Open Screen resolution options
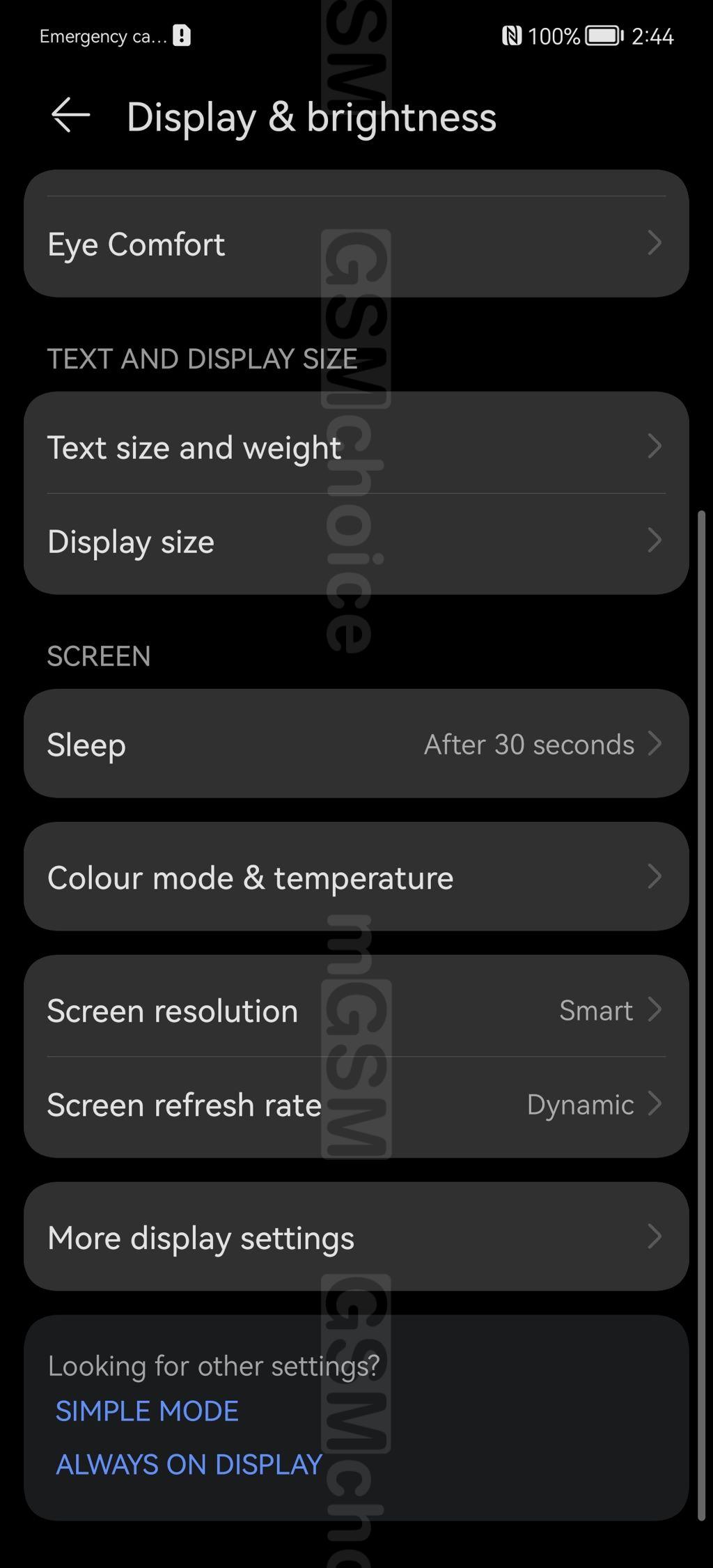Image resolution: width=713 pixels, height=1568 pixels. coord(355,1010)
